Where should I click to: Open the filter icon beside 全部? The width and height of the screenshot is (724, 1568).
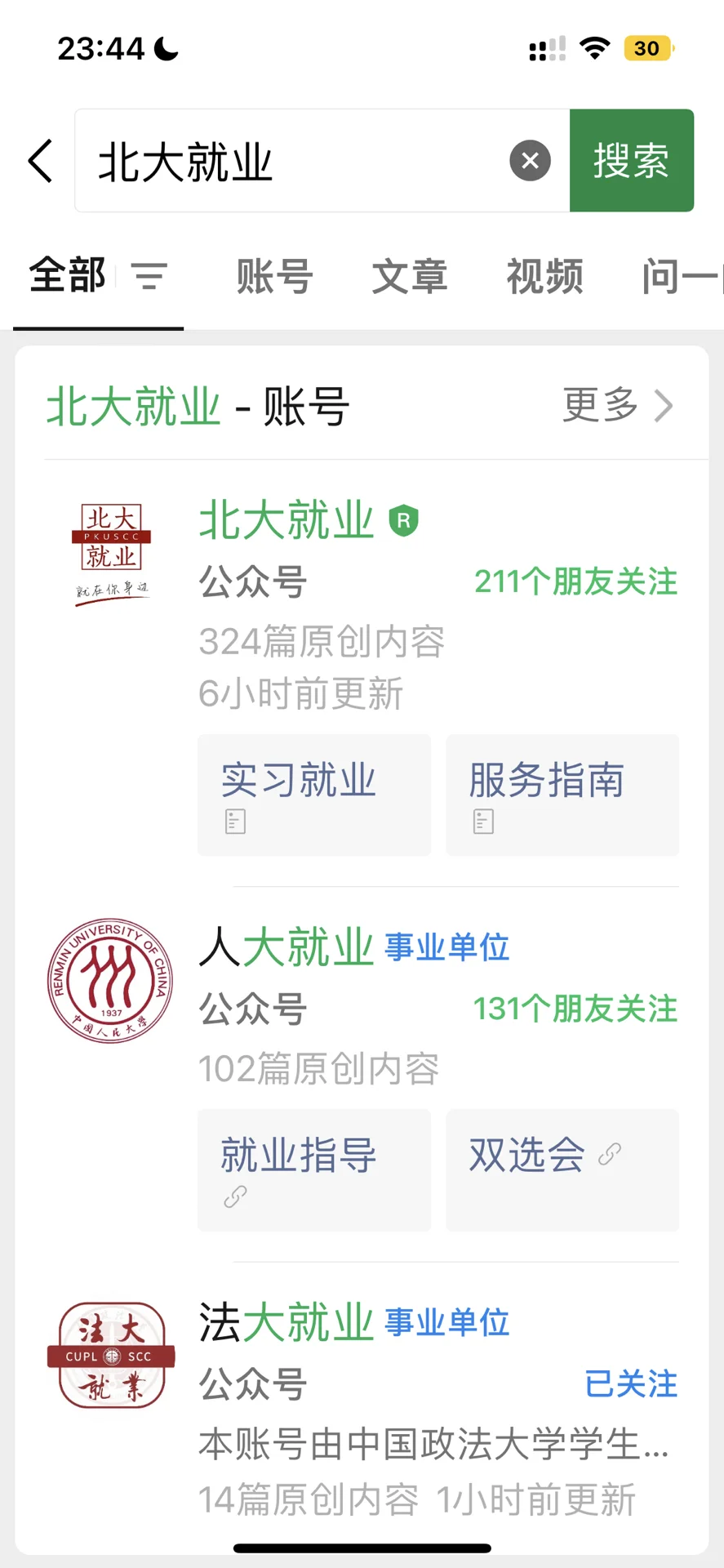coord(149,276)
